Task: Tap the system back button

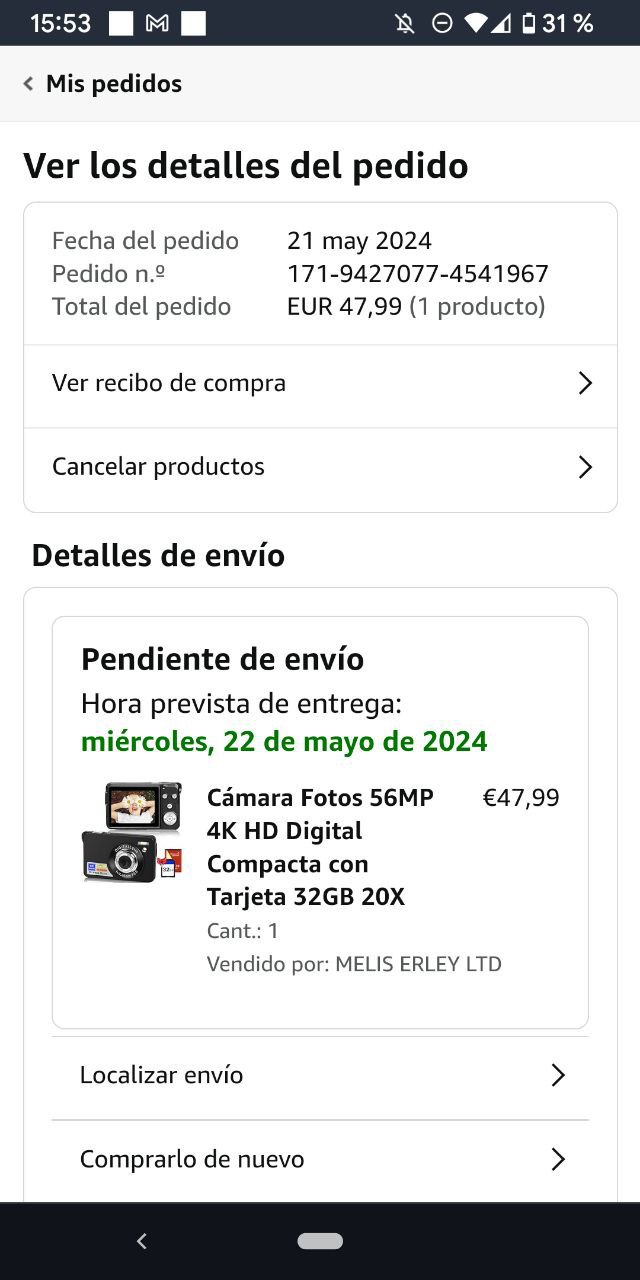Action: [x=142, y=1241]
